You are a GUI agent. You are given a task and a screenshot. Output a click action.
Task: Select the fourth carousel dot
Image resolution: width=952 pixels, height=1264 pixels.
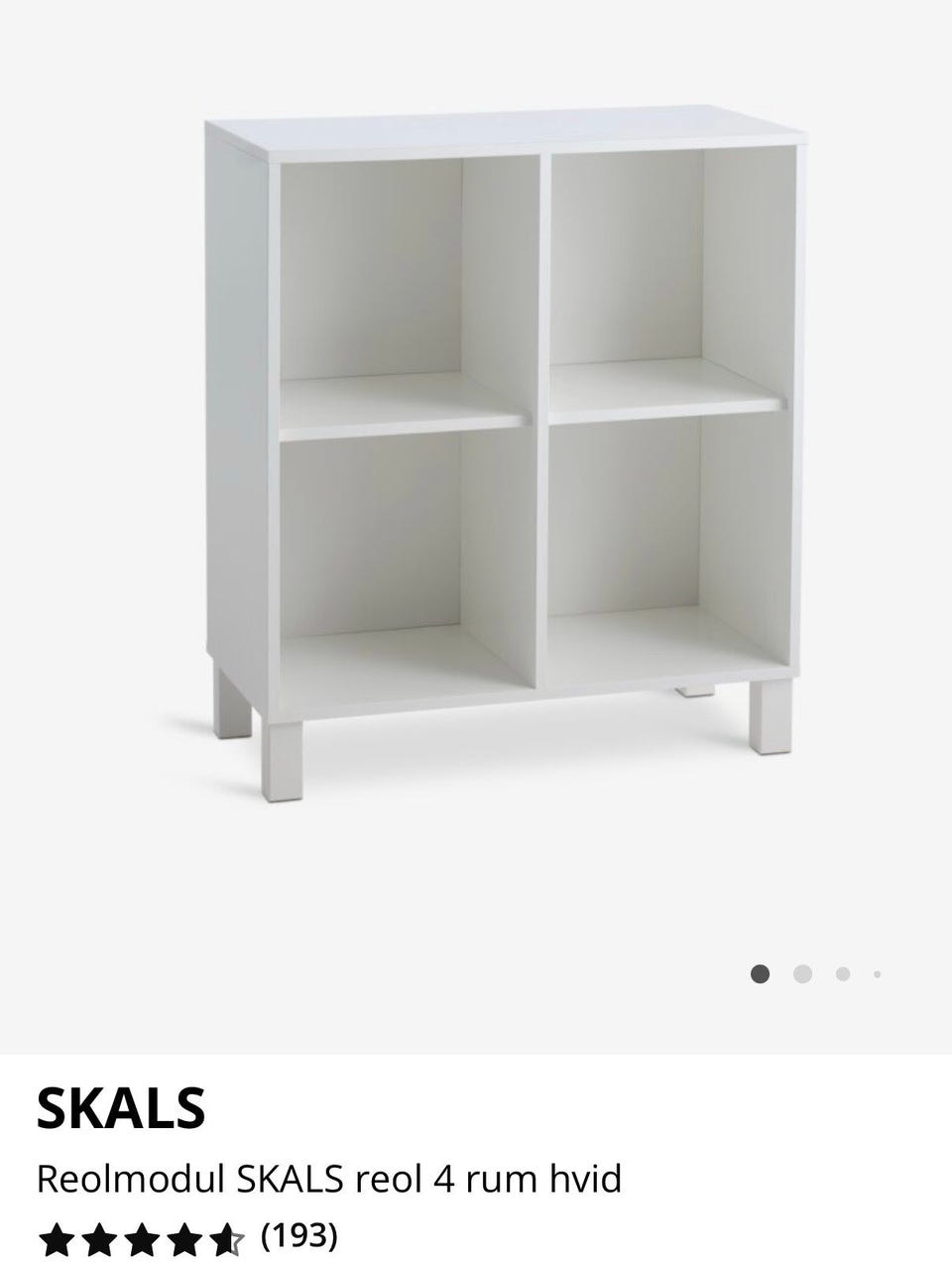pos(878,973)
